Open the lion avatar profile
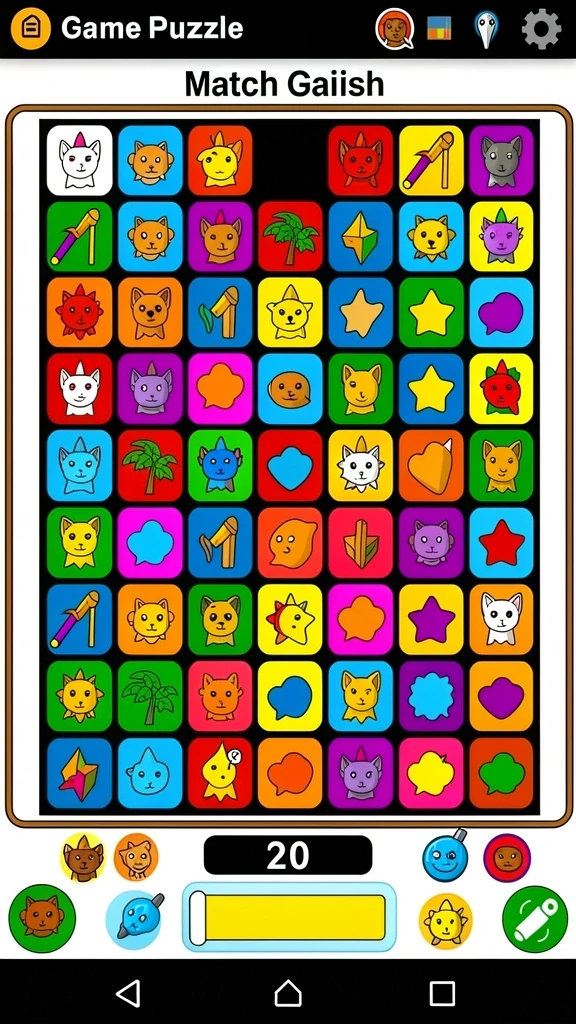 coord(394,29)
